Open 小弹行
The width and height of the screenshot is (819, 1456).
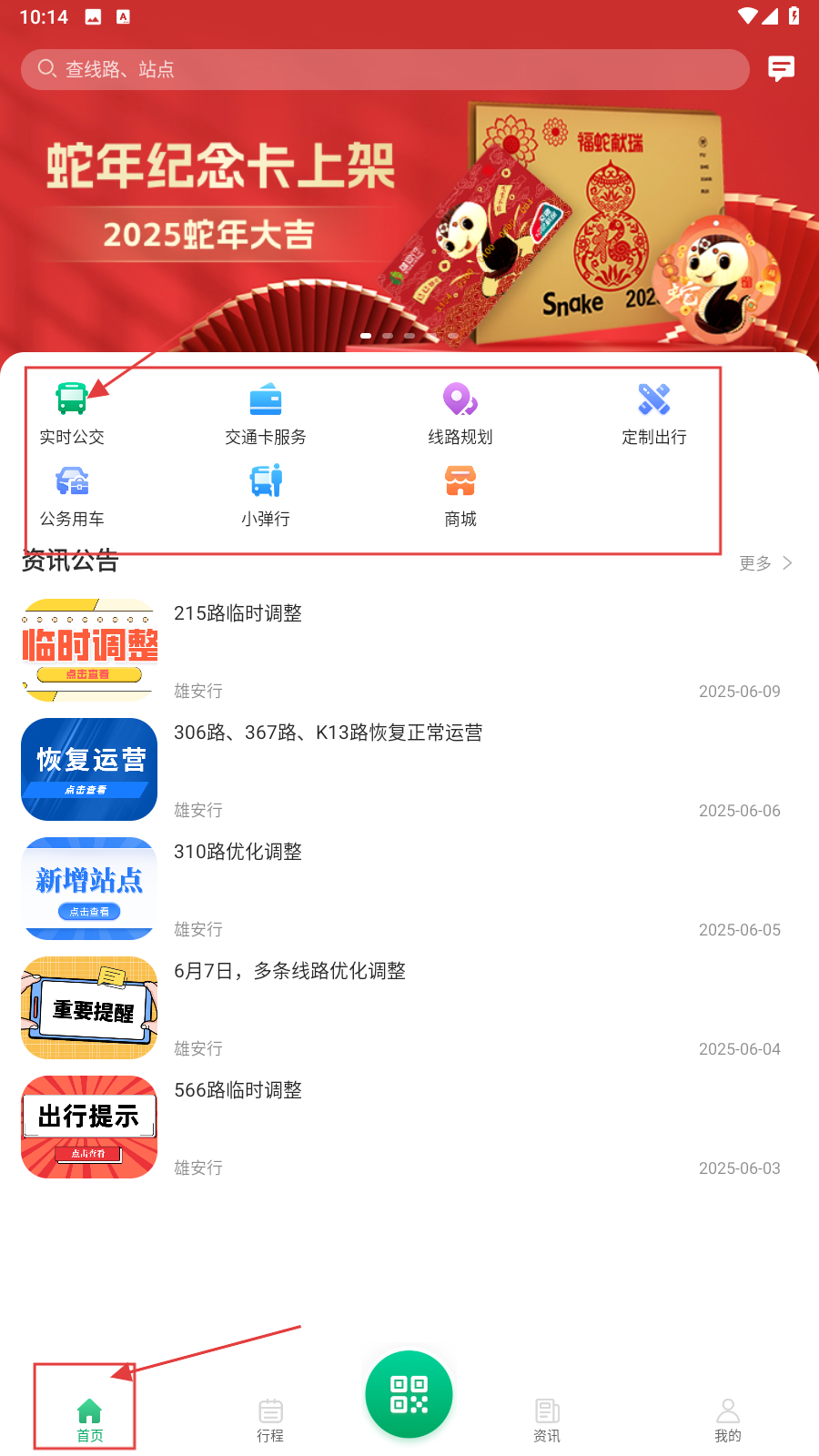[x=266, y=495]
